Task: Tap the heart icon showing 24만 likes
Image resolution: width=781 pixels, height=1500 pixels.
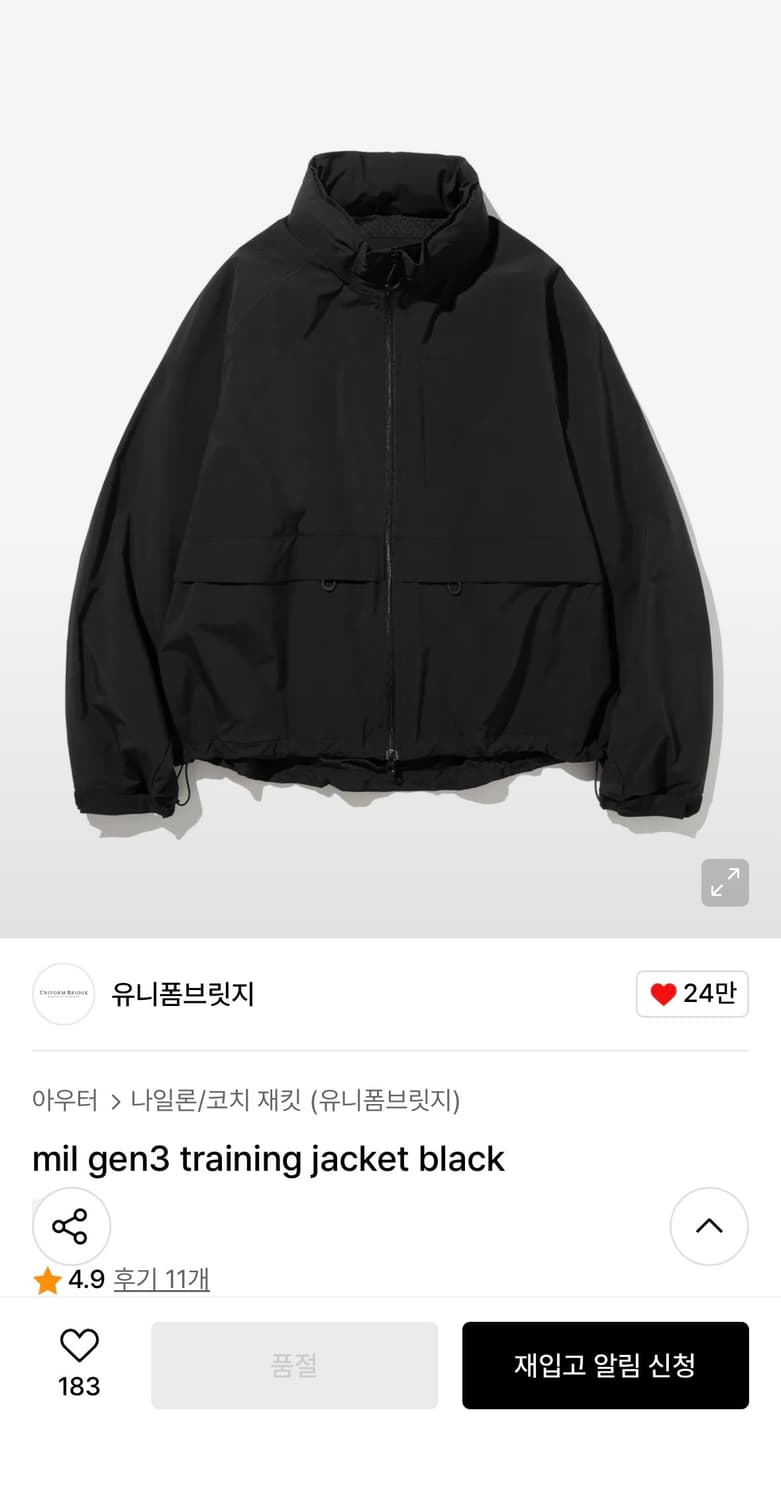Action: click(660, 994)
